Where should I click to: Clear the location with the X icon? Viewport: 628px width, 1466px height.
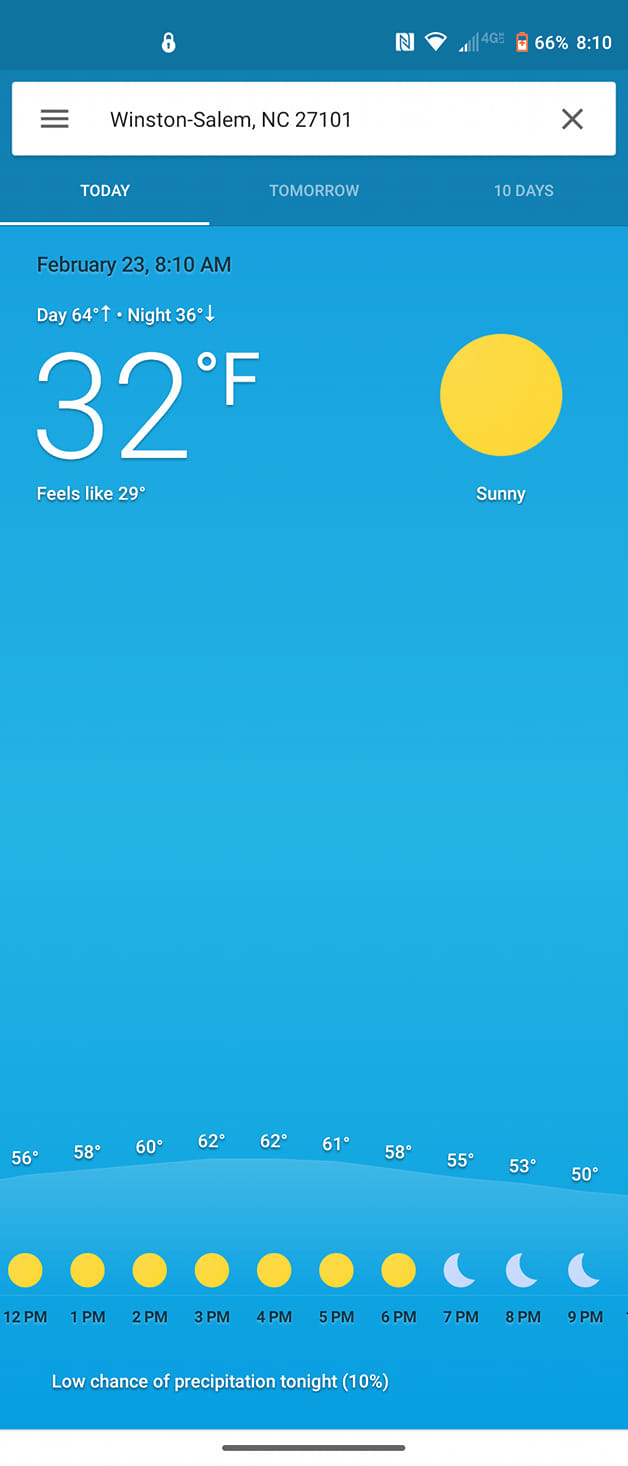(x=572, y=119)
